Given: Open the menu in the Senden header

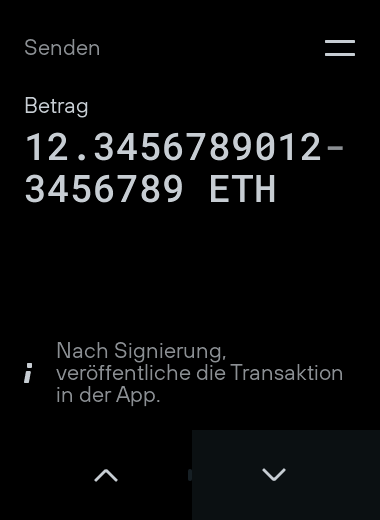Looking at the screenshot, I should pyautogui.click(x=340, y=48).
